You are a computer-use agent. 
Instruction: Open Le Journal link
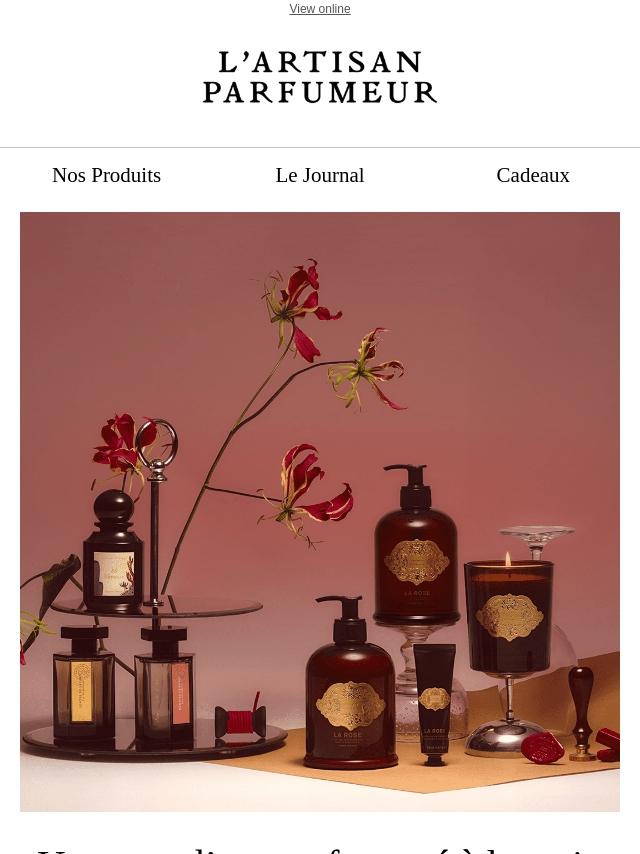click(319, 175)
